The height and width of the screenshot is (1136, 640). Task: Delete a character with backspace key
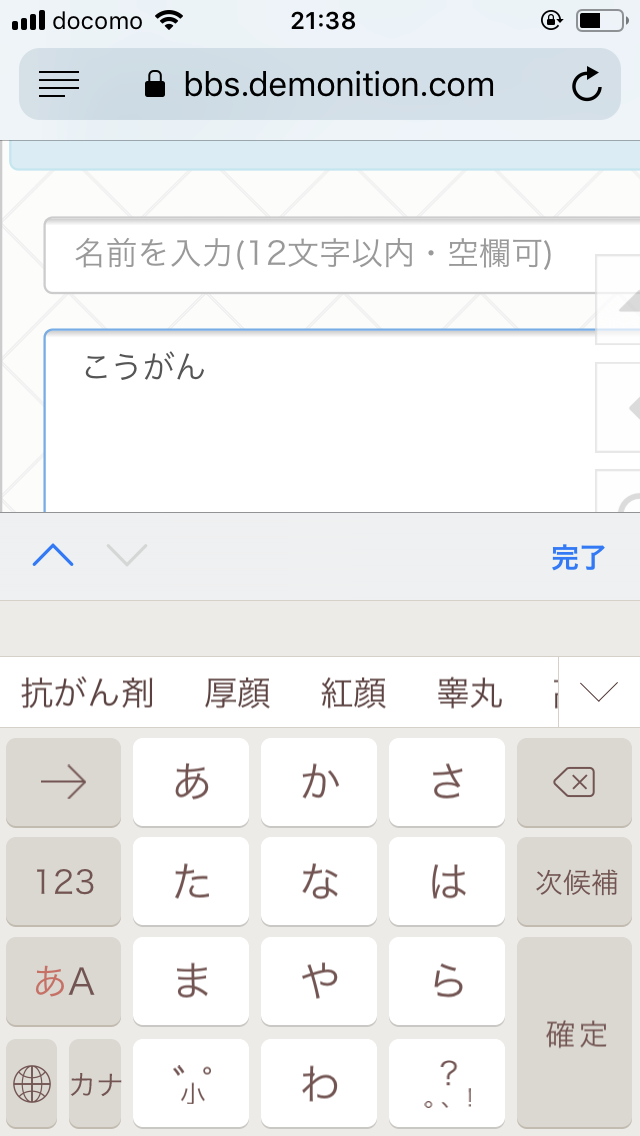pos(574,783)
